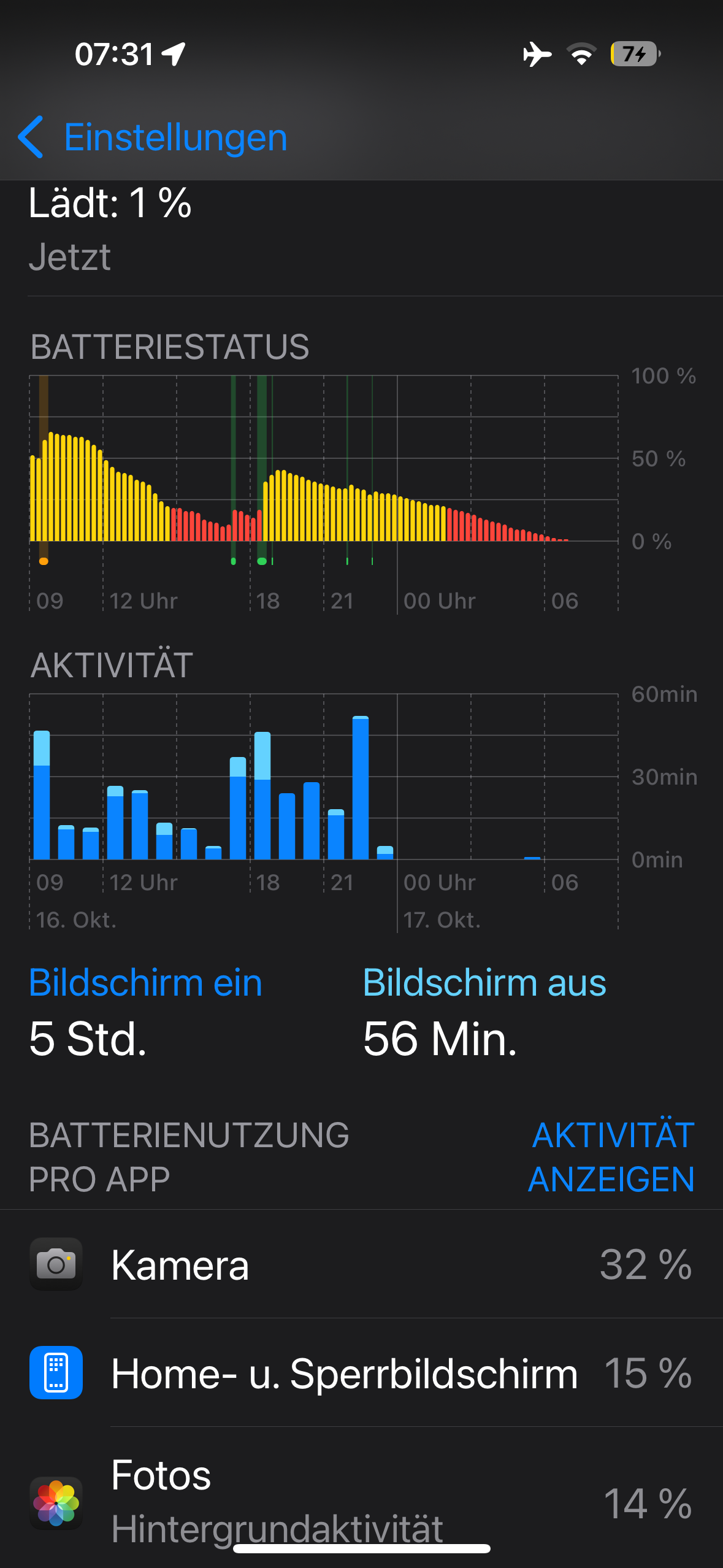Go back to Einstellungen
This screenshot has width=723, height=1568.
point(152,137)
